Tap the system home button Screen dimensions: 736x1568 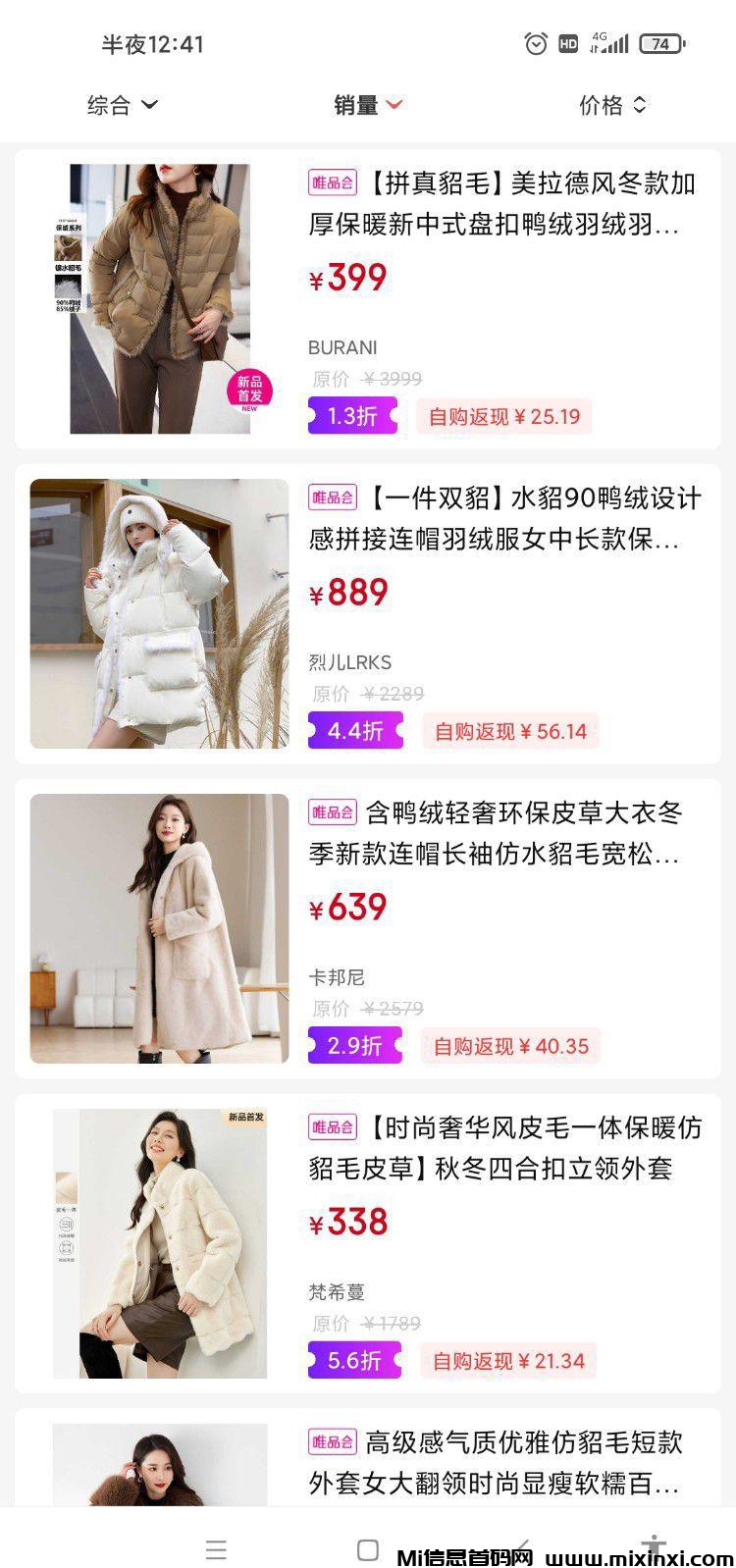point(368,1549)
